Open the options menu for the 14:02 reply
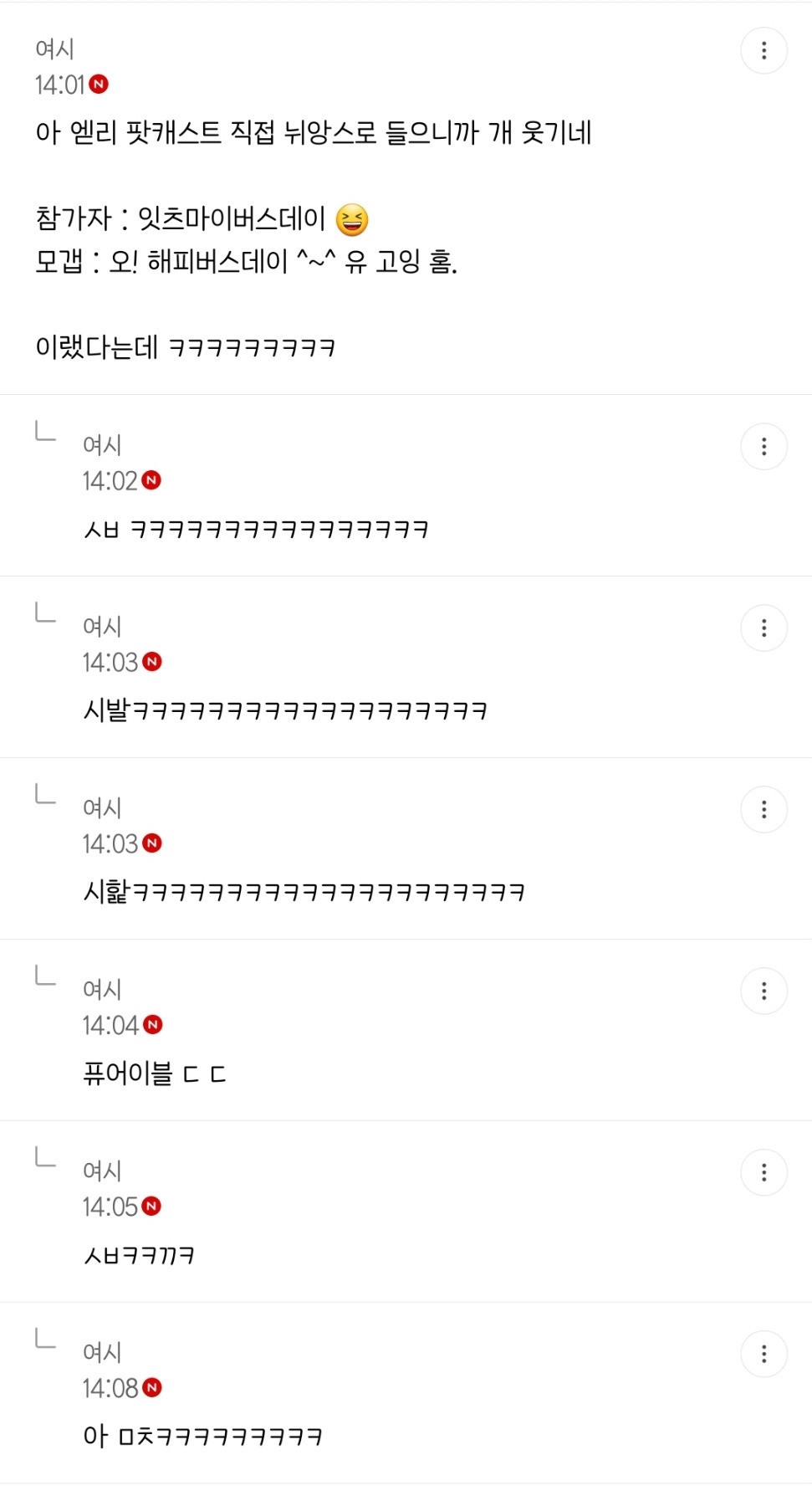The height and width of the screenshot is (1491, 812). click(x=763, y=447)
